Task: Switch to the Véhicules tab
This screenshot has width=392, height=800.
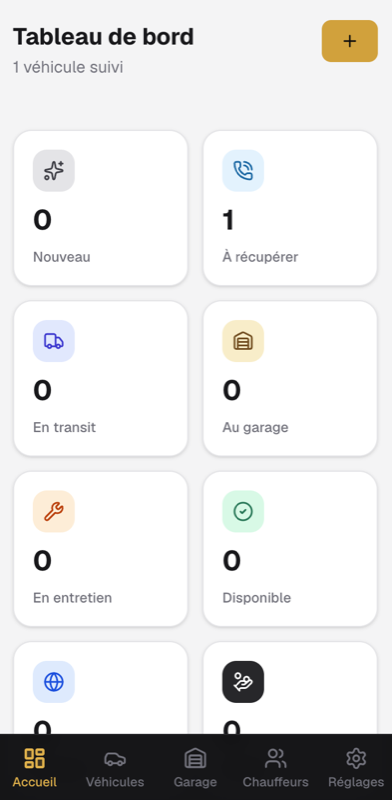Action: [x=115, y=767]
